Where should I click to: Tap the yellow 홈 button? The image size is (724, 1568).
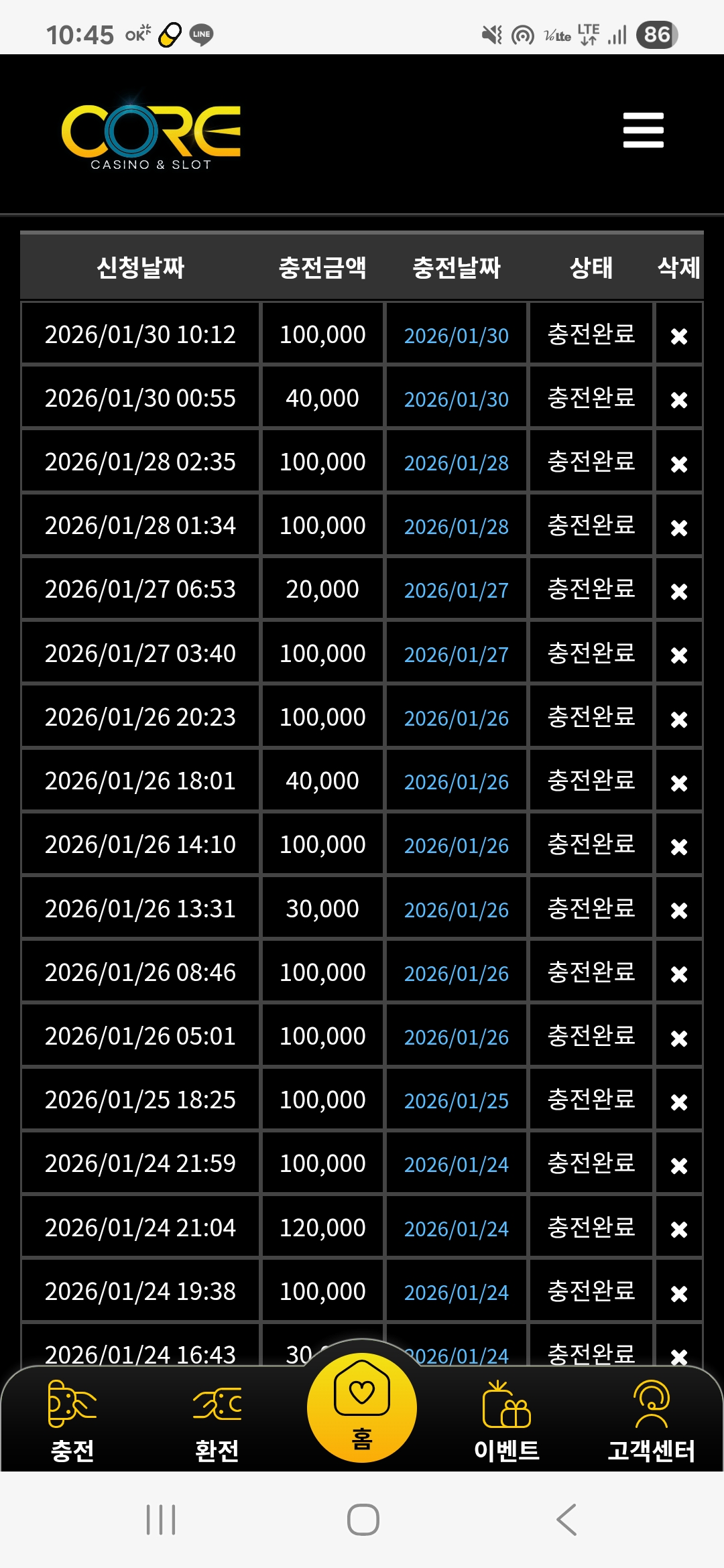click(x=362, y=1407)
